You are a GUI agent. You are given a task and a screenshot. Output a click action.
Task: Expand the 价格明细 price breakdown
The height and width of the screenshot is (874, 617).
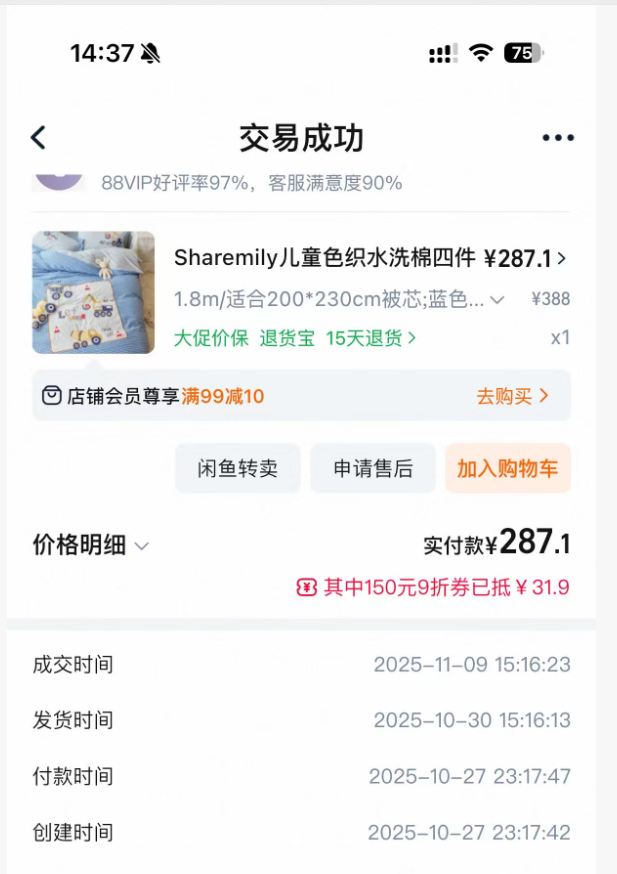91,545
